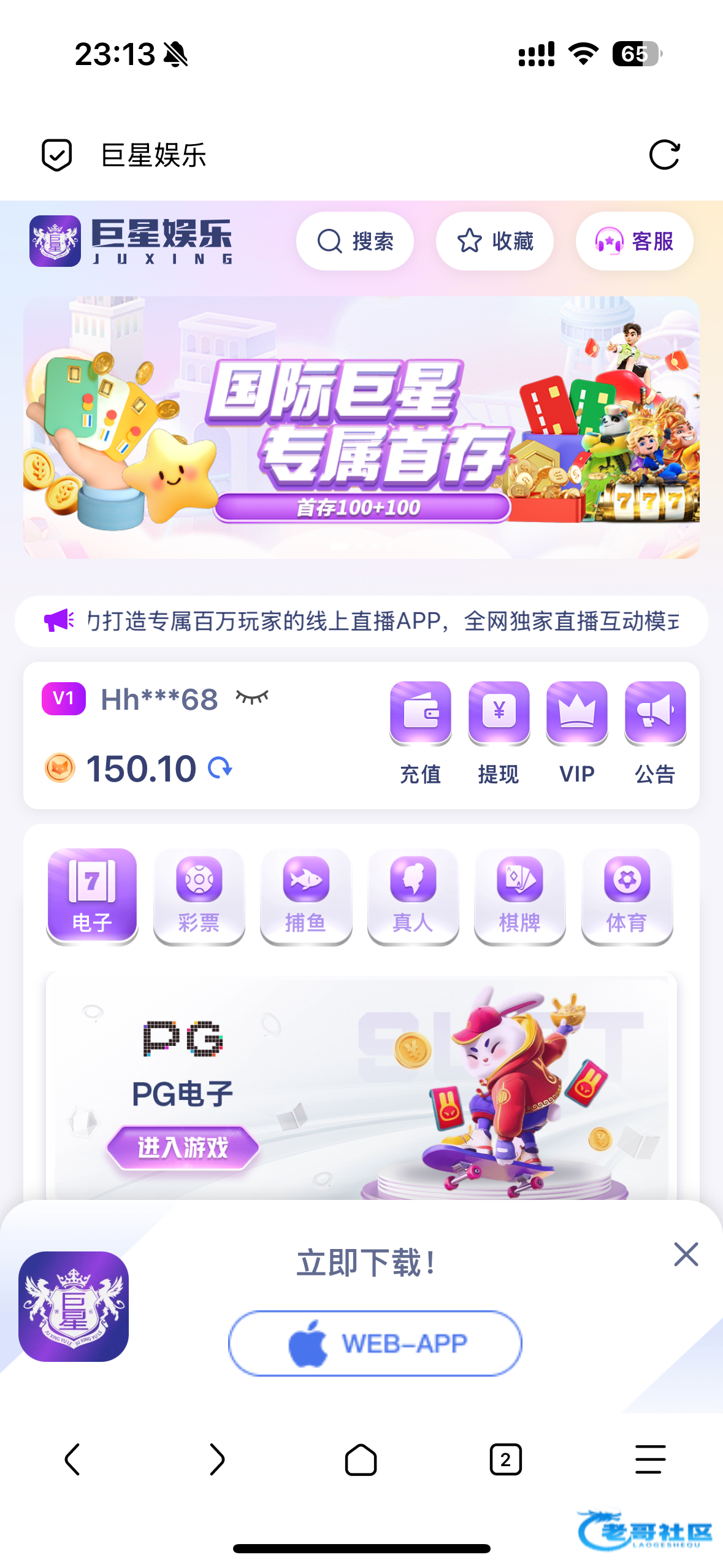Image resolution: width=723 pixels, height=1568 pixels.
Task: Dismiss the 立即下载 download popup
Action: coord(686,1255)
